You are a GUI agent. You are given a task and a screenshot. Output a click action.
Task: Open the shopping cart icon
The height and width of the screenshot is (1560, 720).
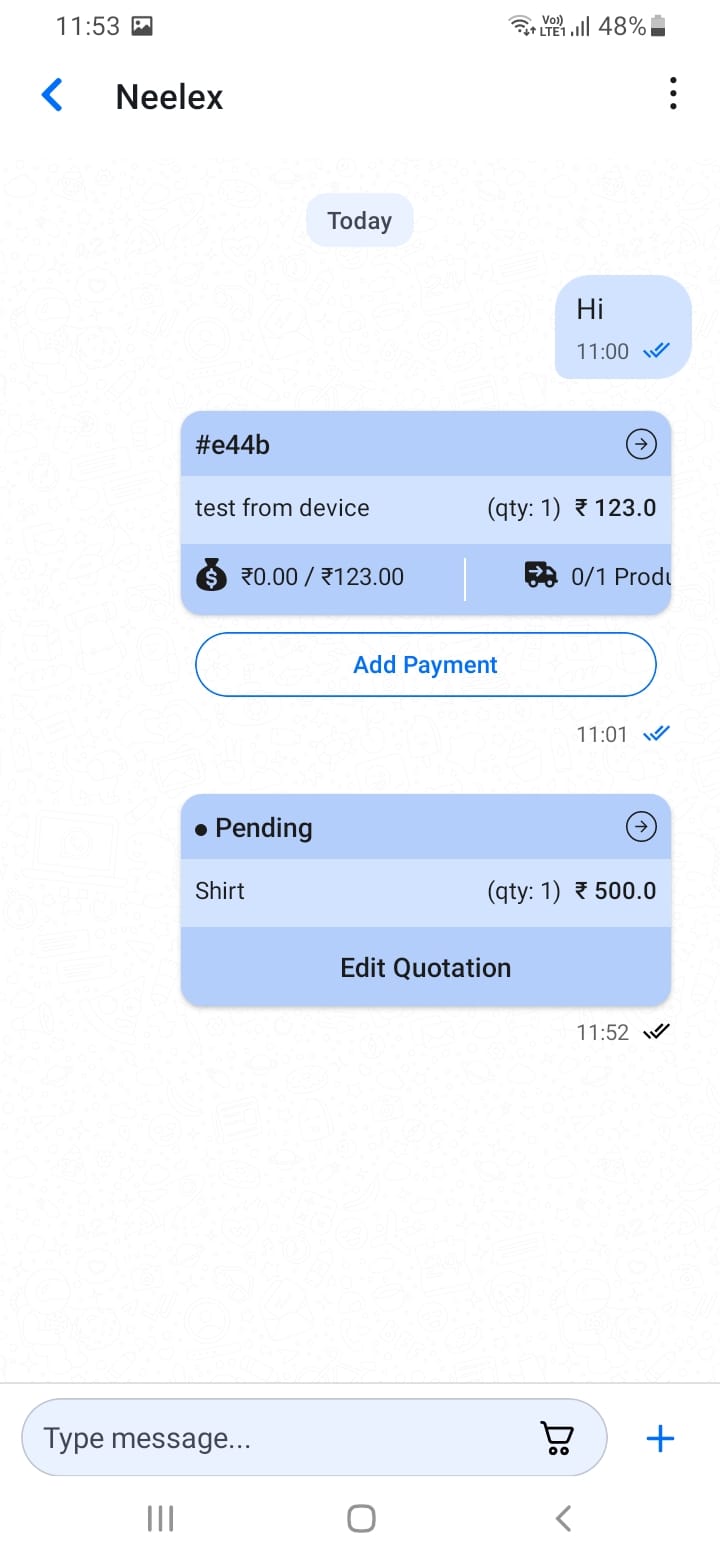pyautogui.click(x=557, y=1438)
